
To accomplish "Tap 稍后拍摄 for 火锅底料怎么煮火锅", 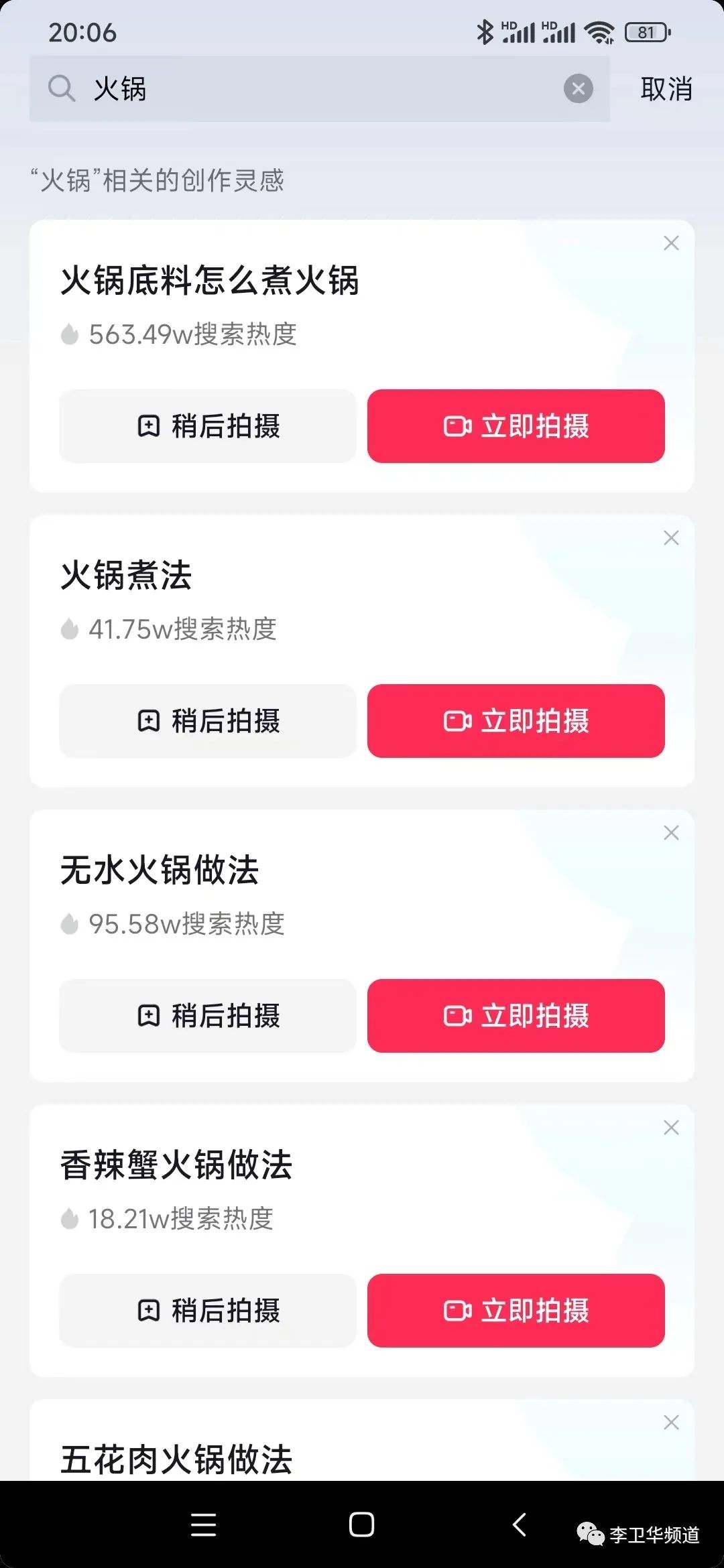I will click(x=208, y=426).
